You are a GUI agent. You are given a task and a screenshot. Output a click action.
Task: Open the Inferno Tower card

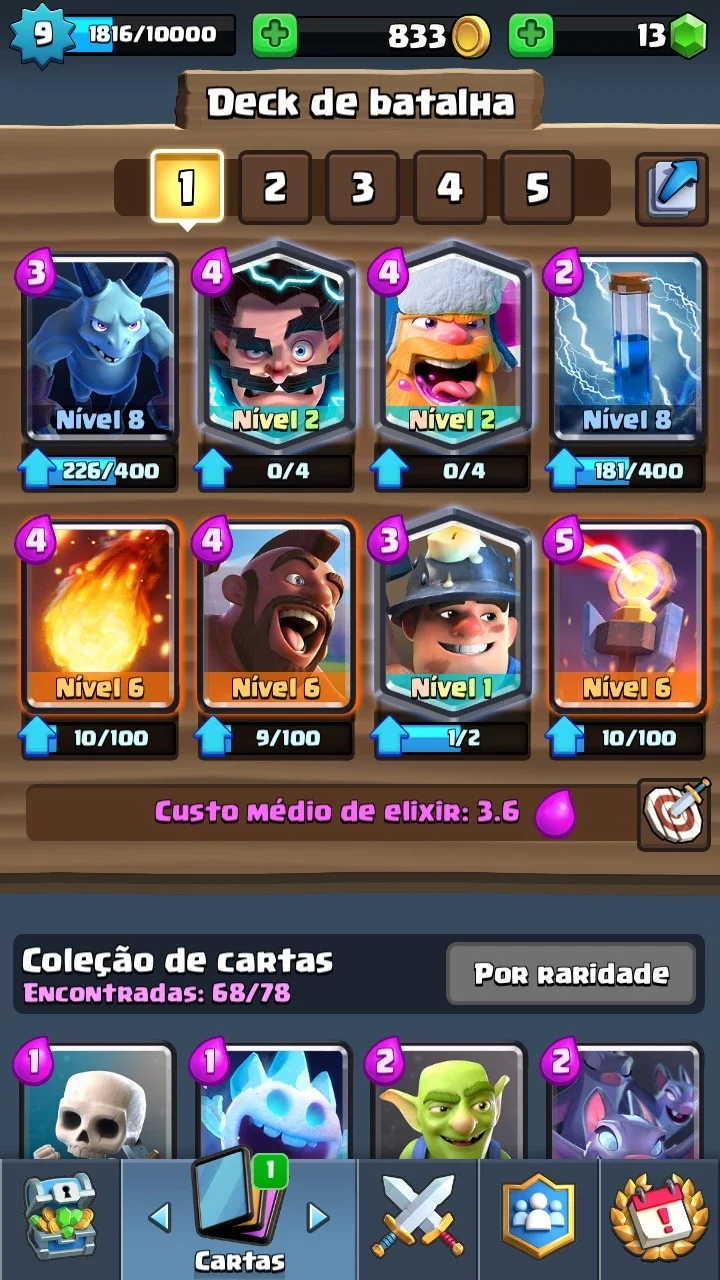point(628,615)
